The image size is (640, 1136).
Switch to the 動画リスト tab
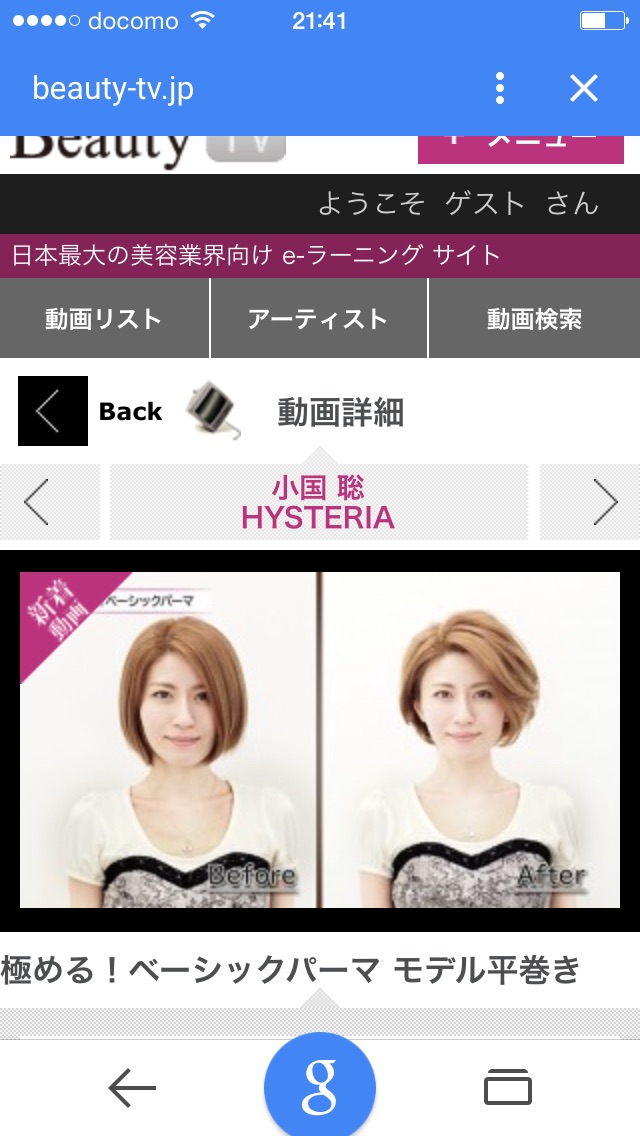tap(104, 319)
